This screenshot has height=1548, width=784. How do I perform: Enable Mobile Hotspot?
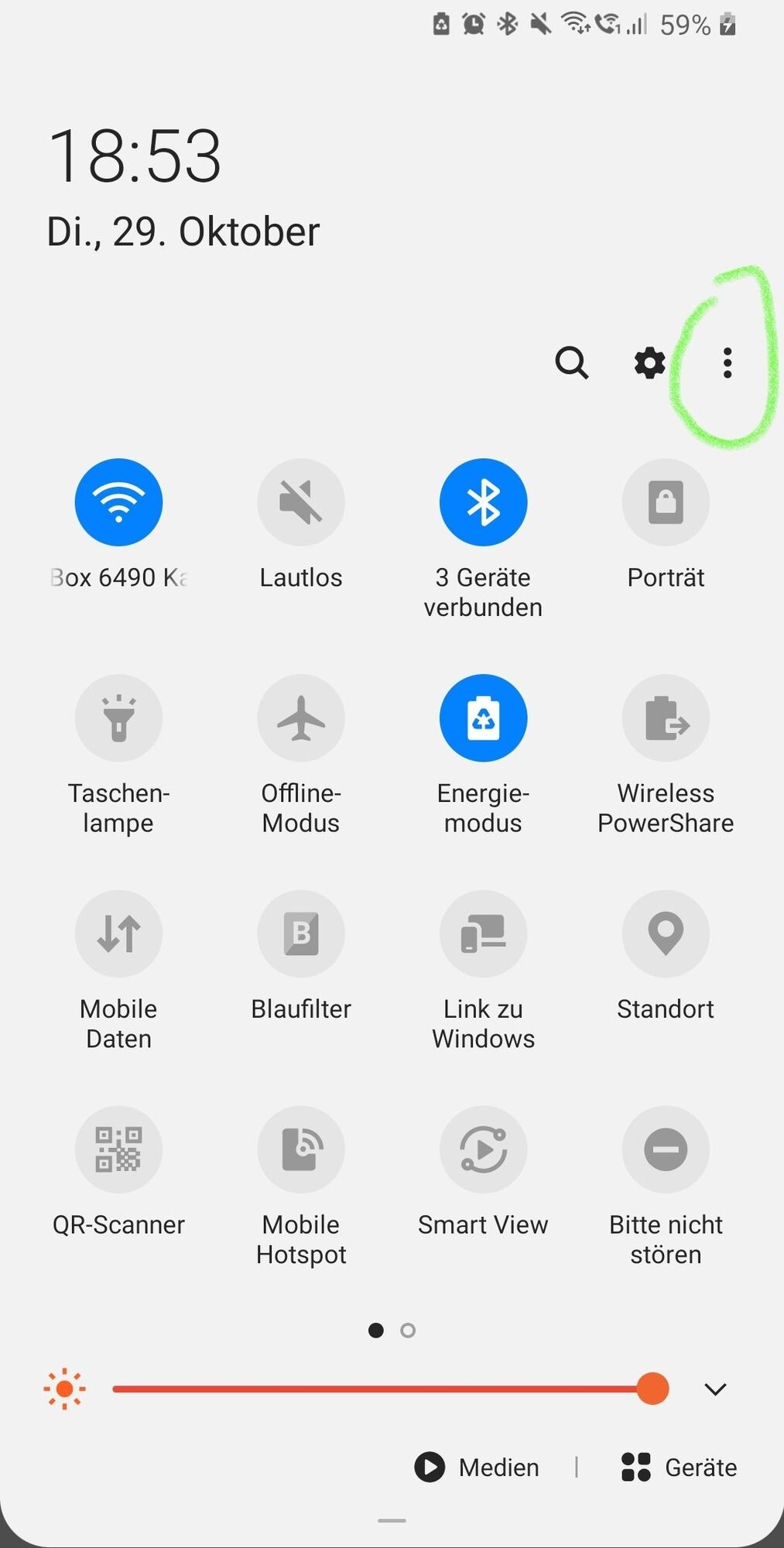[301, 1149]
